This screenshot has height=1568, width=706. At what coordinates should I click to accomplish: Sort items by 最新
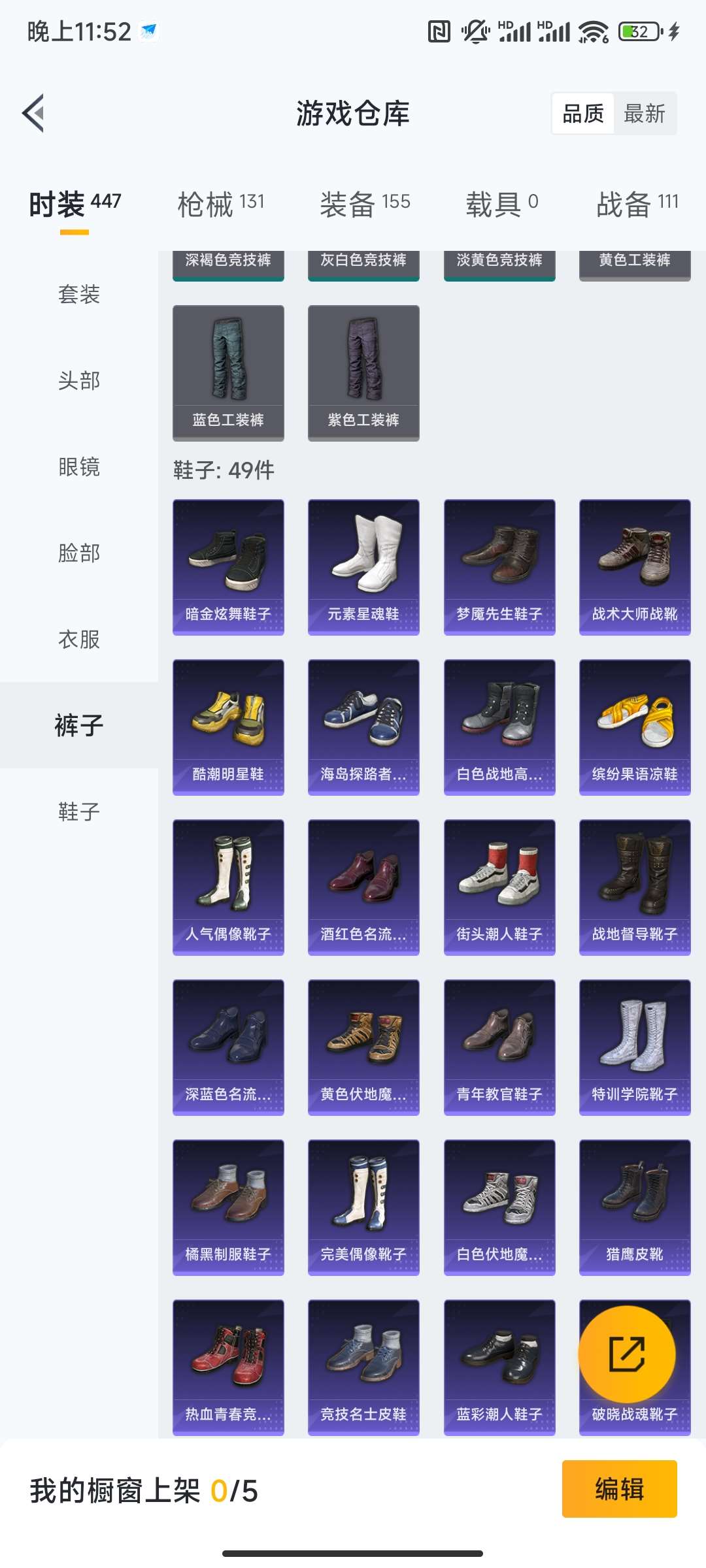tap(644, 114)
